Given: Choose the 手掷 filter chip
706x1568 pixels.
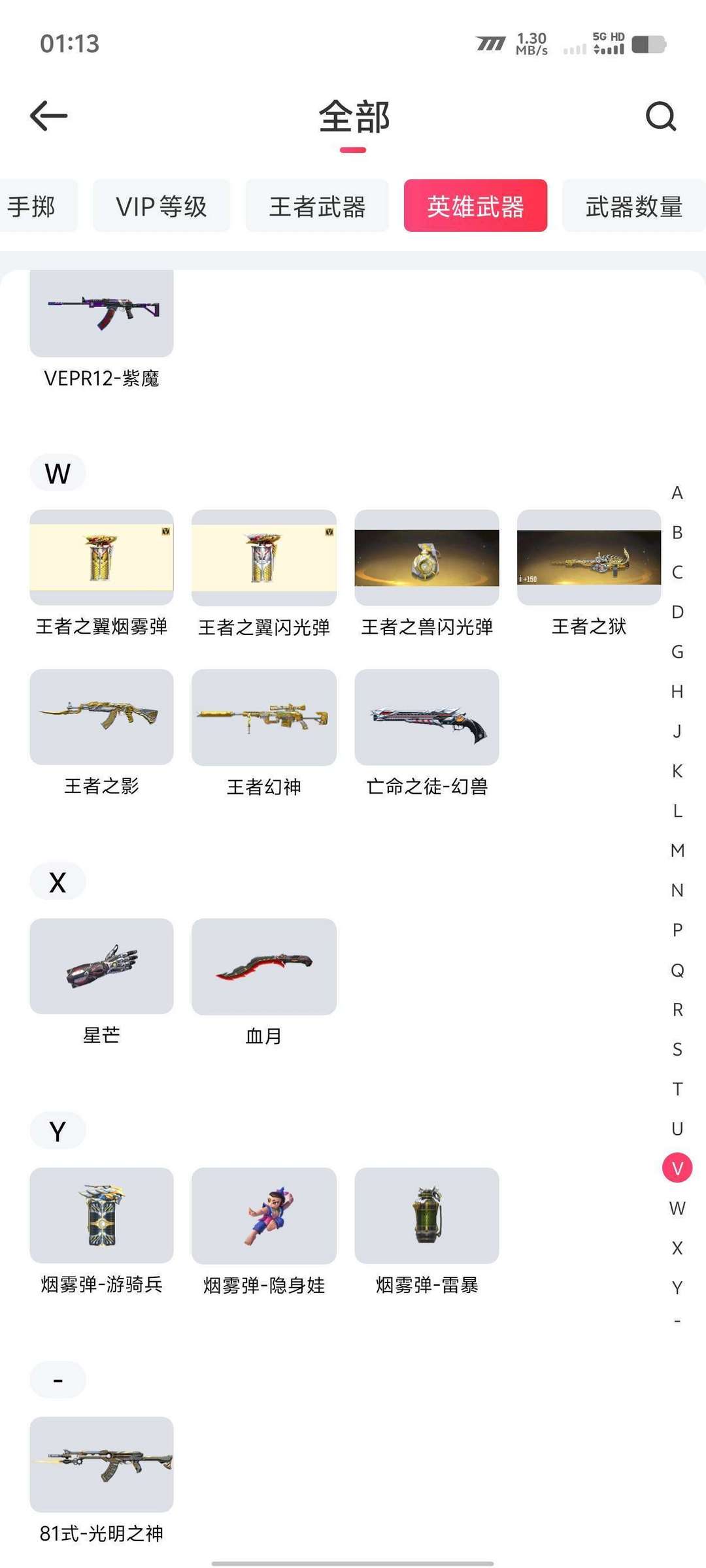Looking at the screenshot, I should (x=33, y=206).
